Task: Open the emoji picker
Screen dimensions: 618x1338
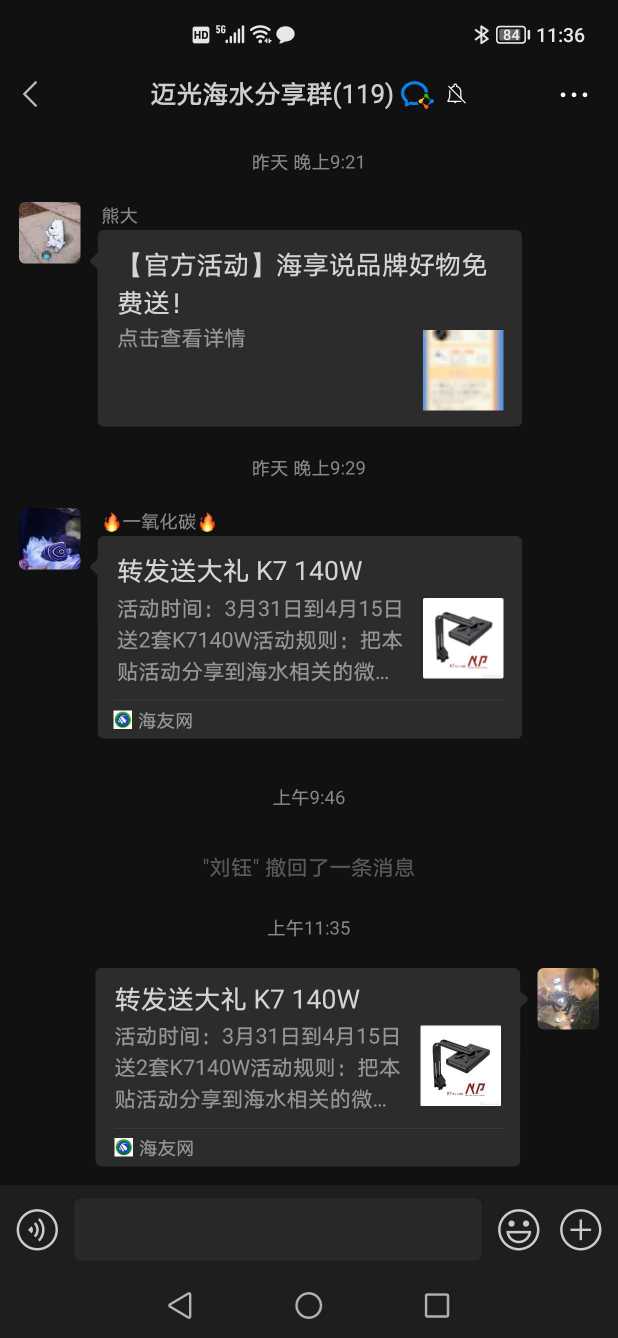Action: [518, 1229]
